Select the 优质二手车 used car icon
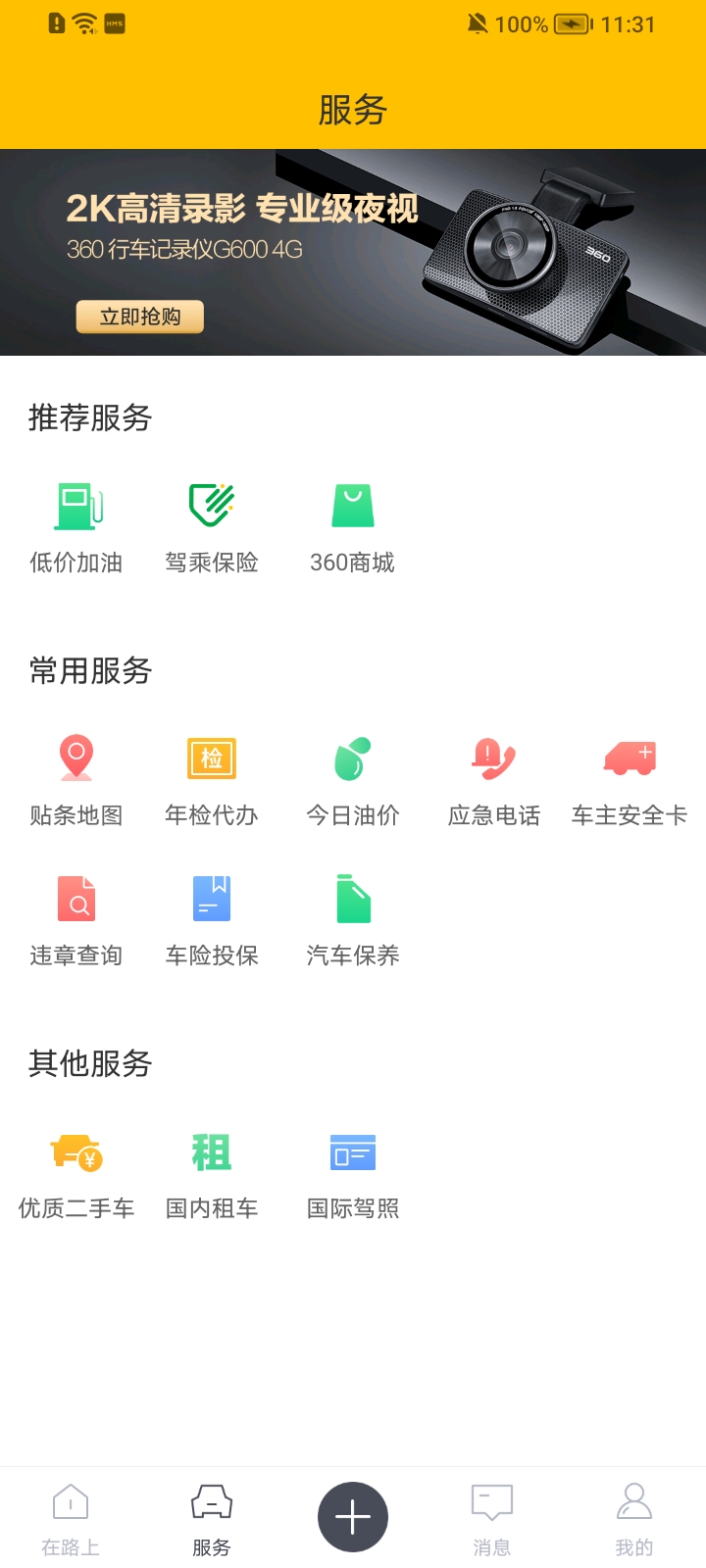The width and height of the screenshot is (706, 1568). [76, 1171]
